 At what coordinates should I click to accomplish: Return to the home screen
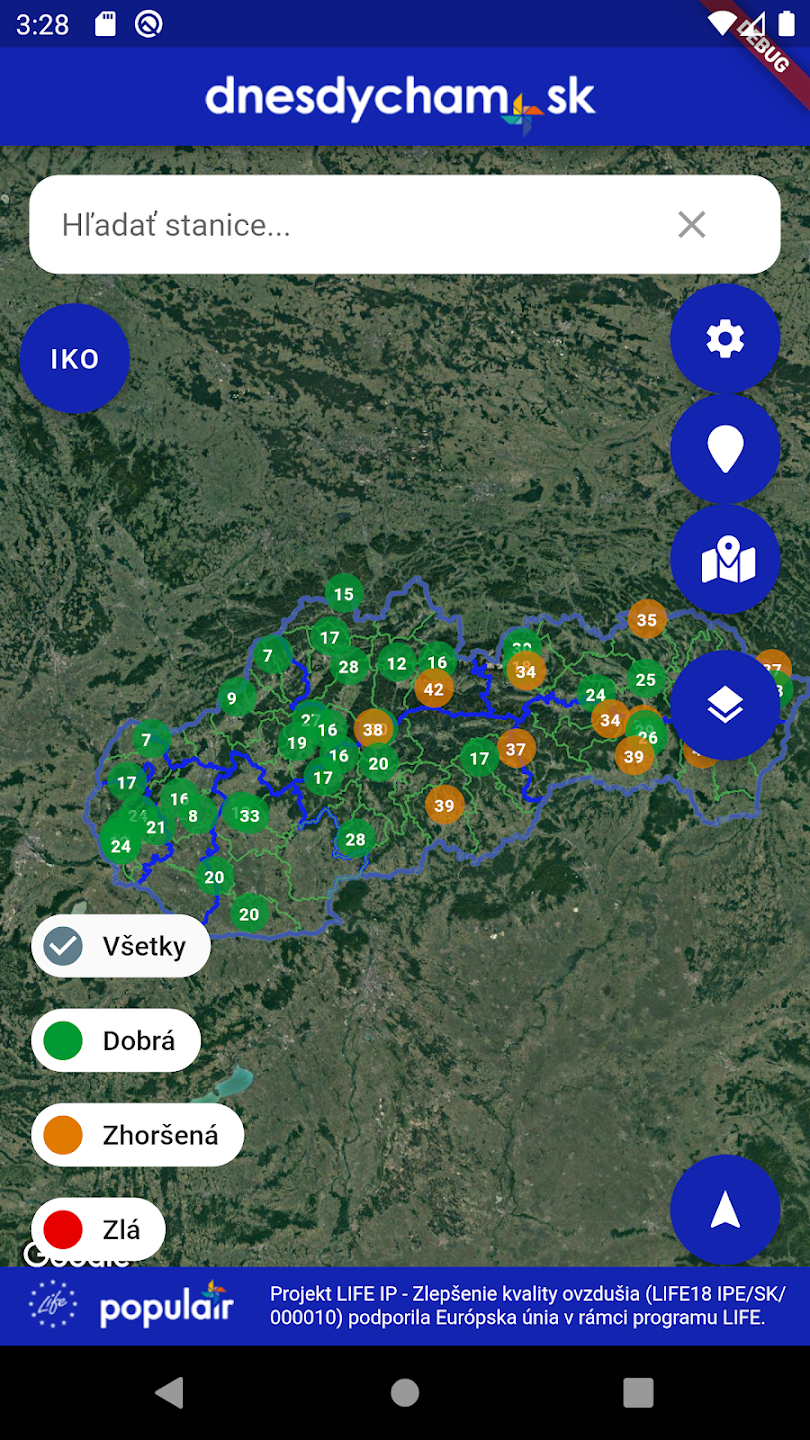405,1392
